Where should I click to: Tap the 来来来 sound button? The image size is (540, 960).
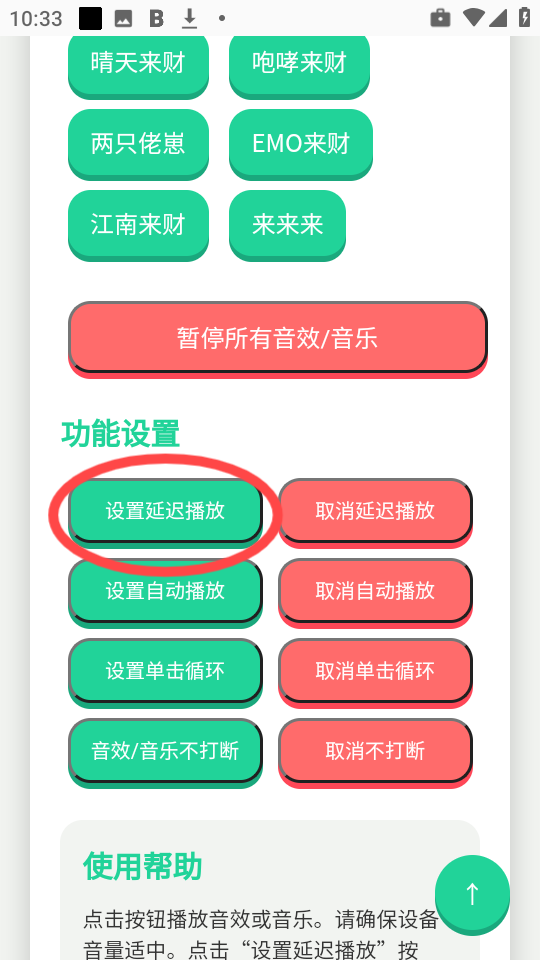coord(287,225)
